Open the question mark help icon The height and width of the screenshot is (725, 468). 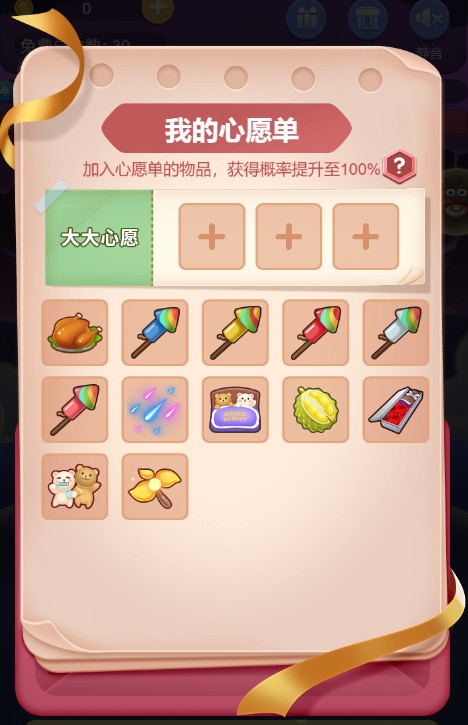point(400,165)
